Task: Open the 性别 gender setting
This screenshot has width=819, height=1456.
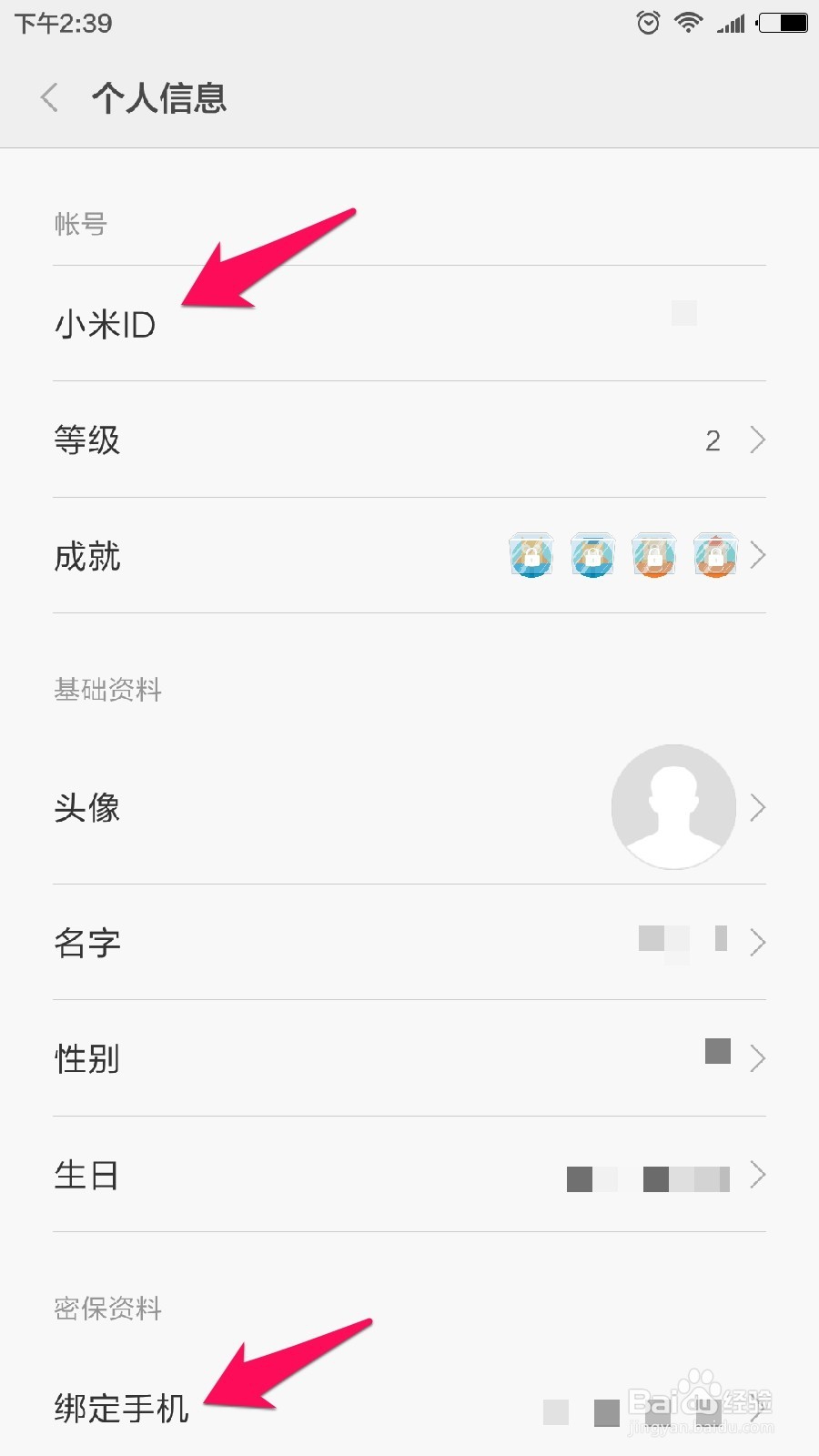Action: (409, 1058)
